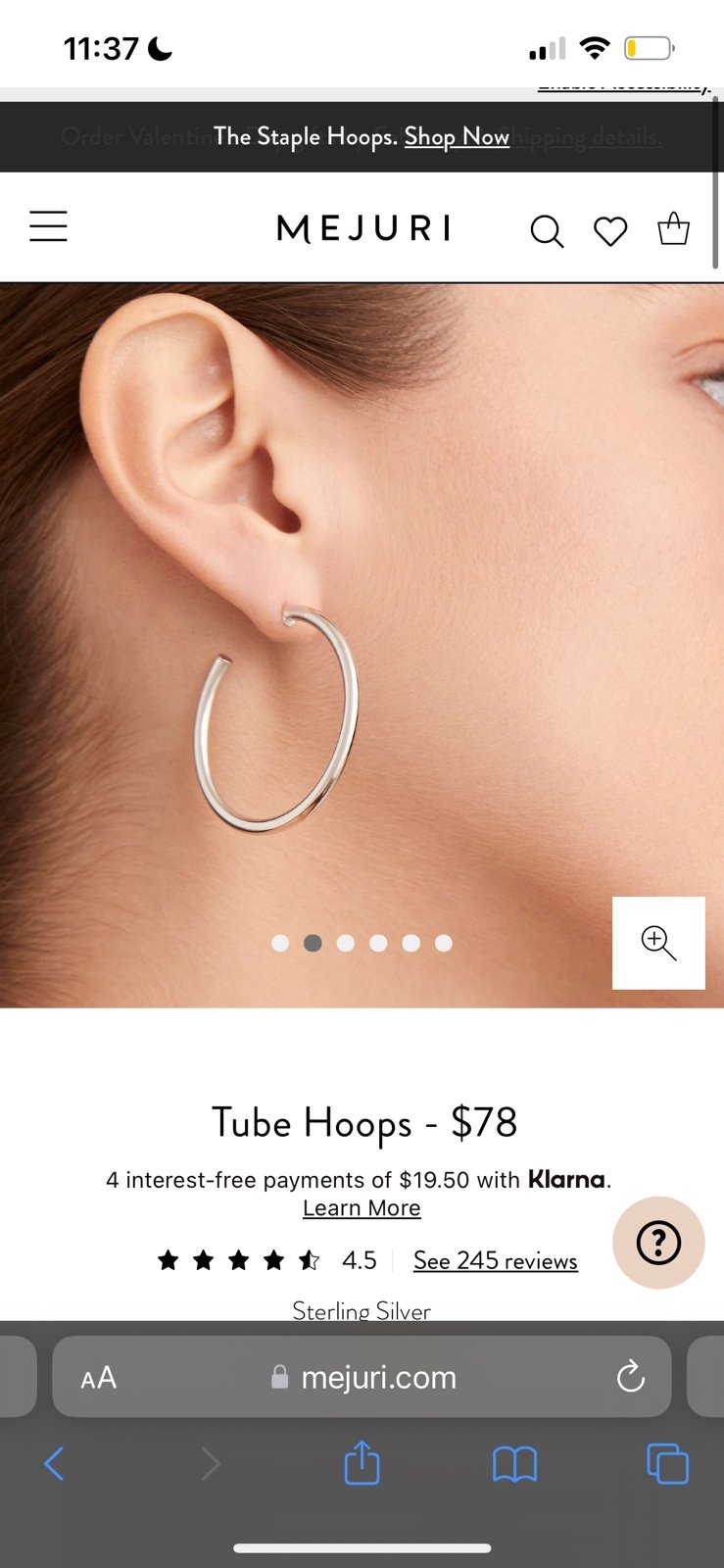Open the AA reader options
The image size is (724, 1568).
tap(98, 1378)
